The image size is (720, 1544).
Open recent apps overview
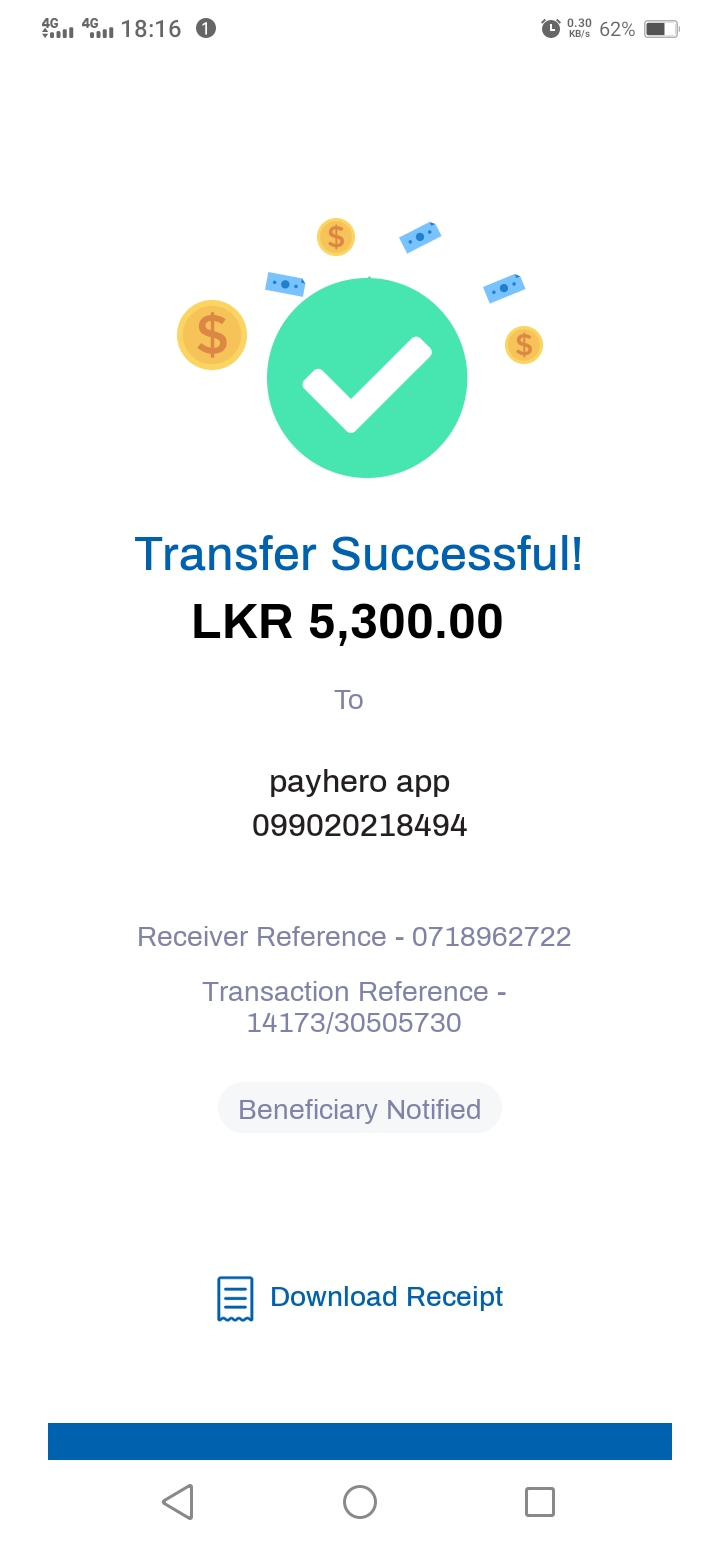point(540,1501)
